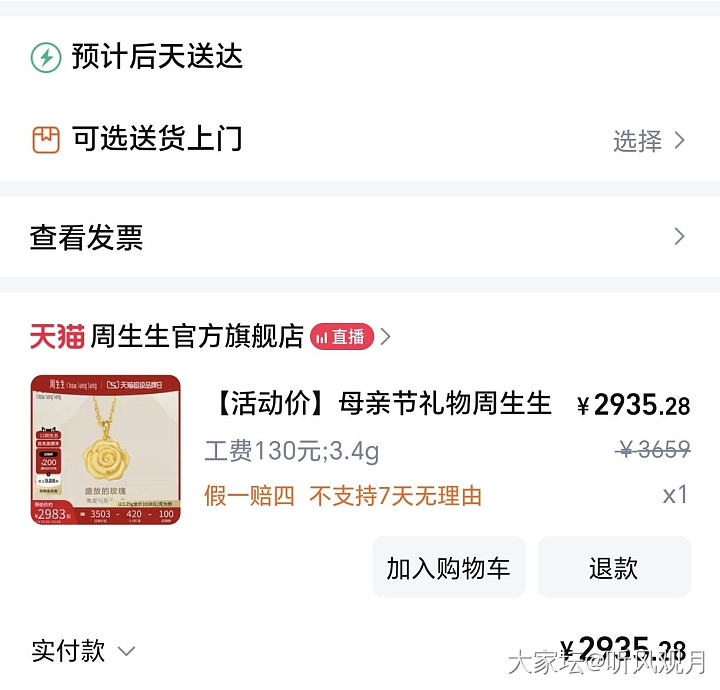Open the 查看发票 invoice row
The image size is (720, 690).
358,237
